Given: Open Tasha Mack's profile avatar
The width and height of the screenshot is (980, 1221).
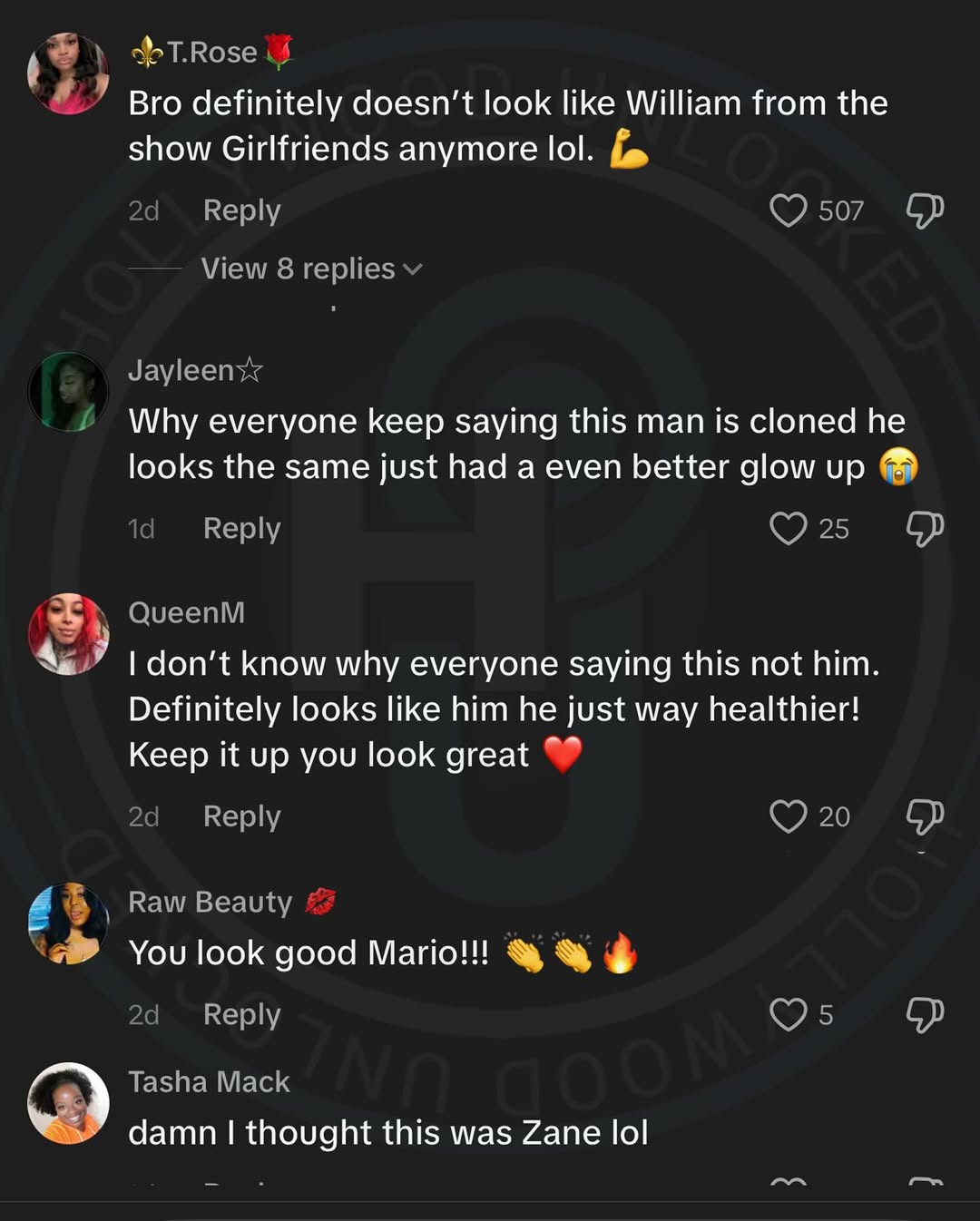Looking at the screenshot, I should (68, 1103).
